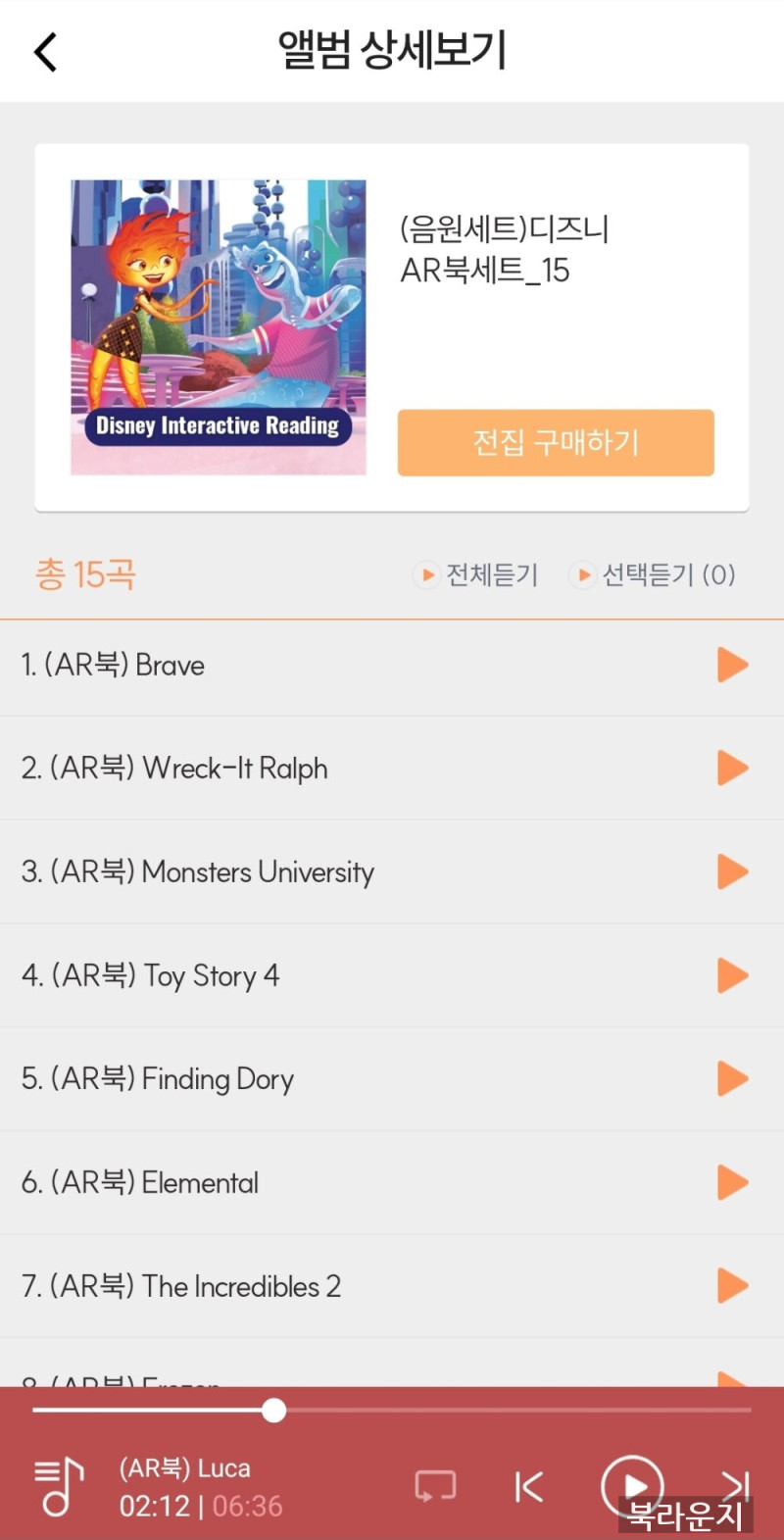Play track 1 Brave

(x=732, y=665)
